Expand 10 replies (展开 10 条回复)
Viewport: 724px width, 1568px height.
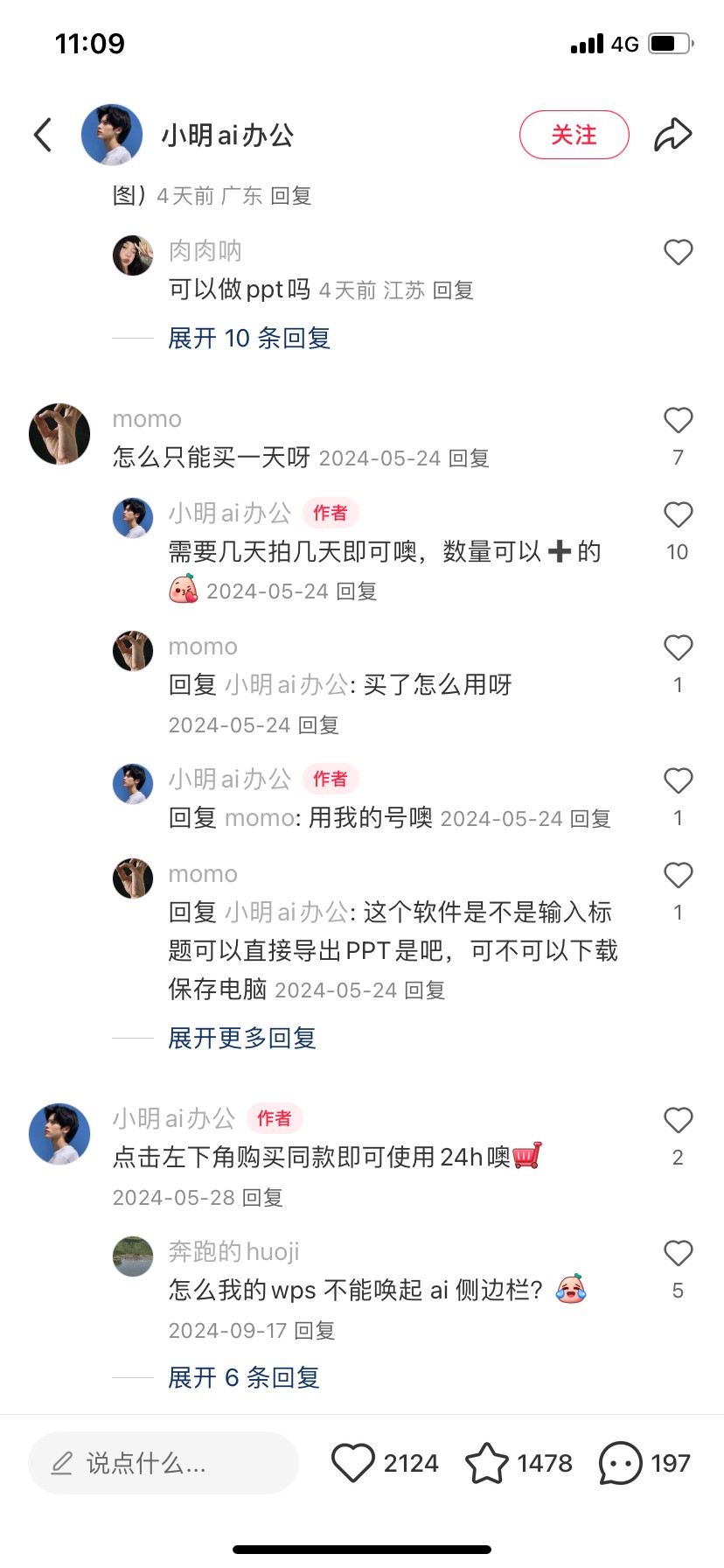(249, 338)
